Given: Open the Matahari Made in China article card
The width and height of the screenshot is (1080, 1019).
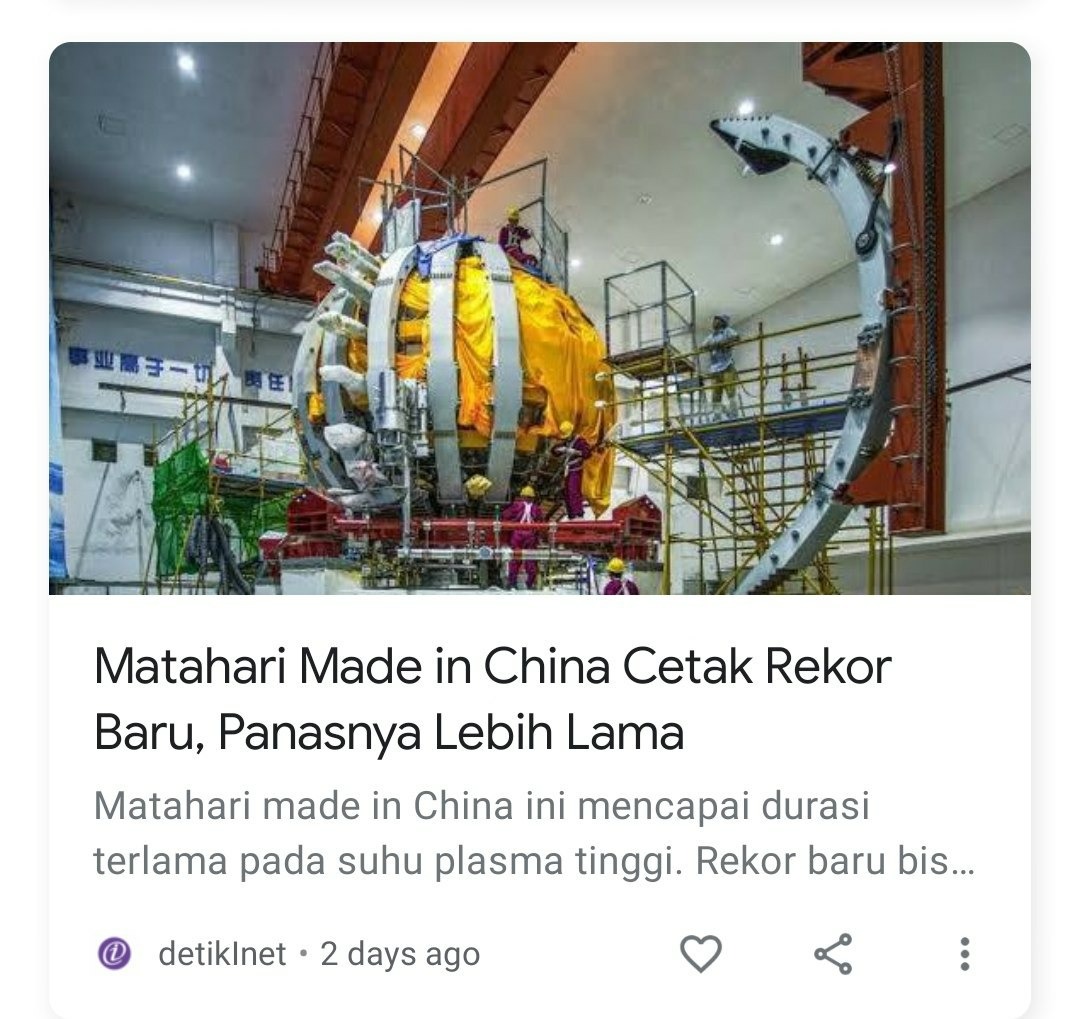Looking at the screenshot, I should coord(492,698).
